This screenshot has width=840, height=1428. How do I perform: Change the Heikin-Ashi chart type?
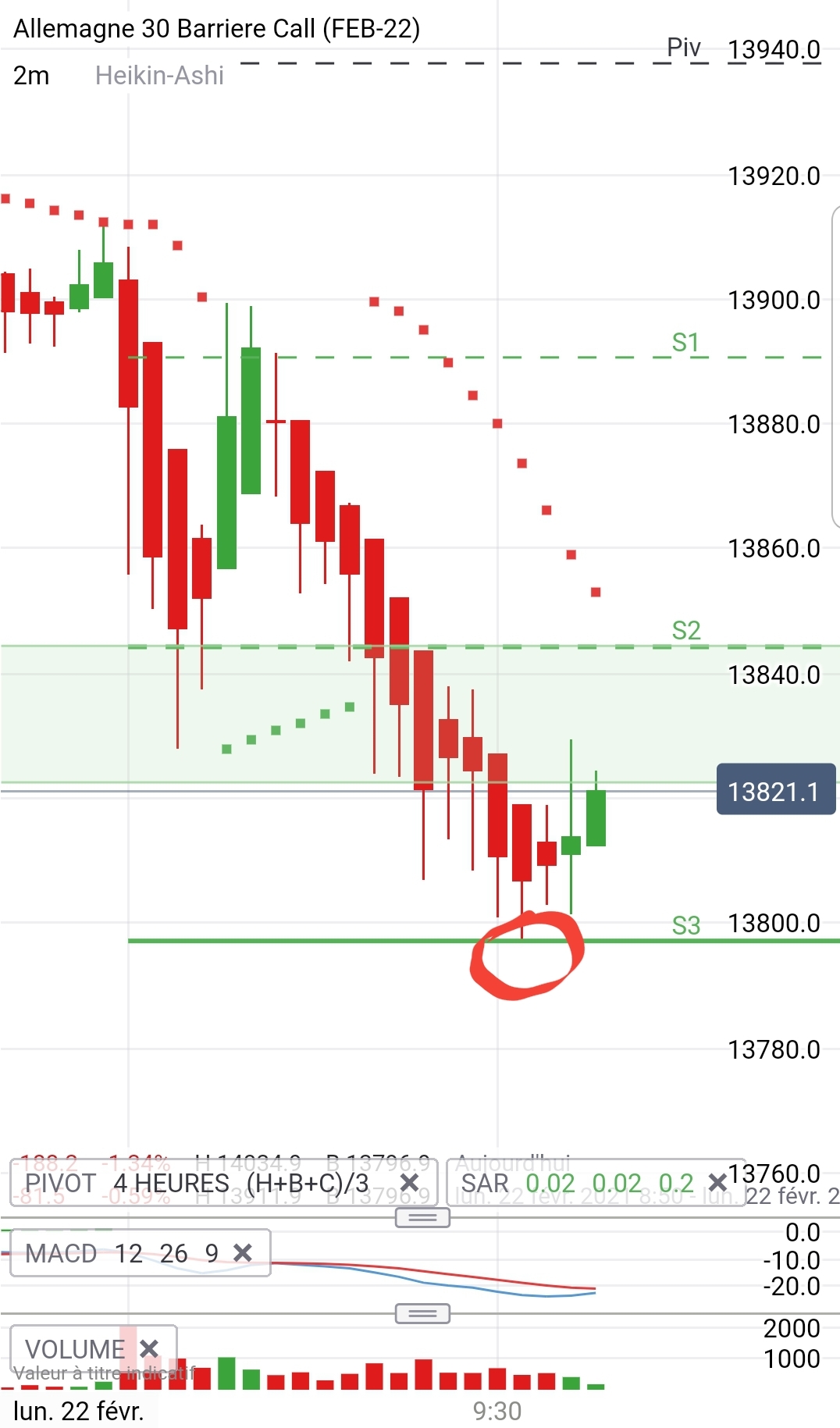click(x=159, y=76)
